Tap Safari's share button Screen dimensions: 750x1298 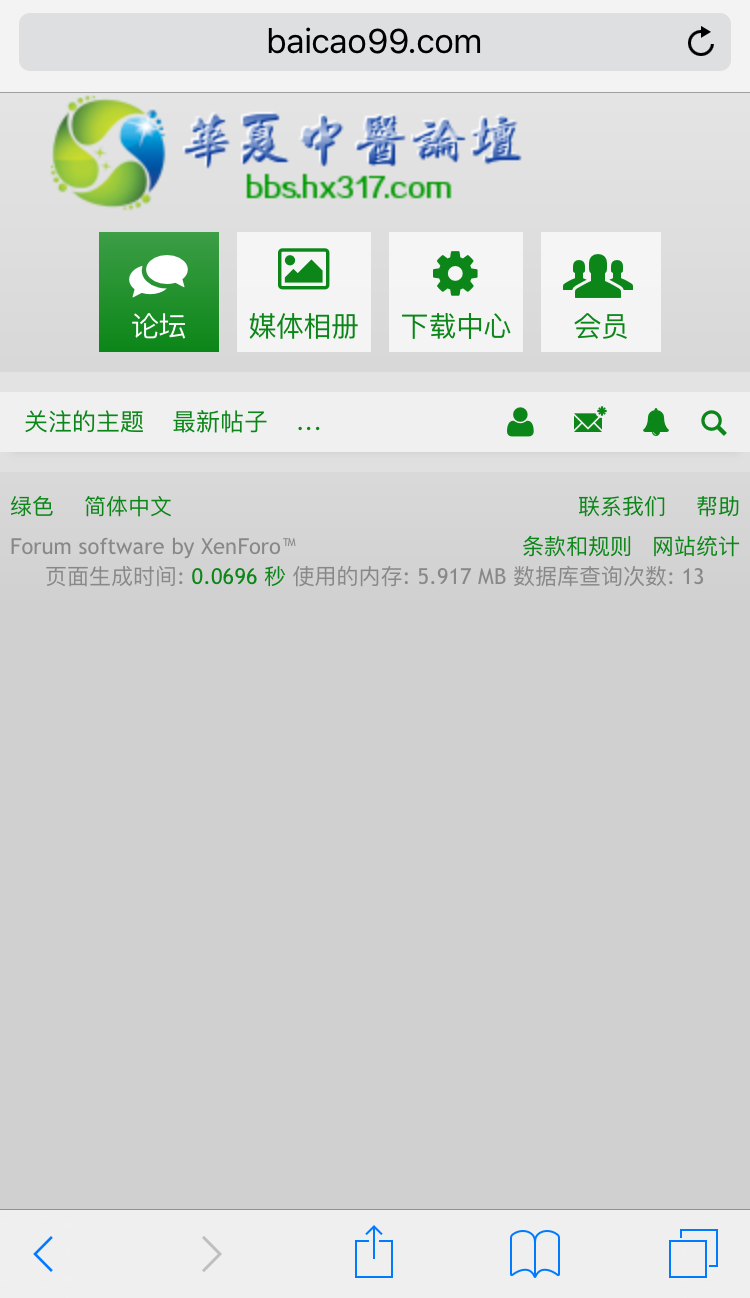coord(374,1252)
